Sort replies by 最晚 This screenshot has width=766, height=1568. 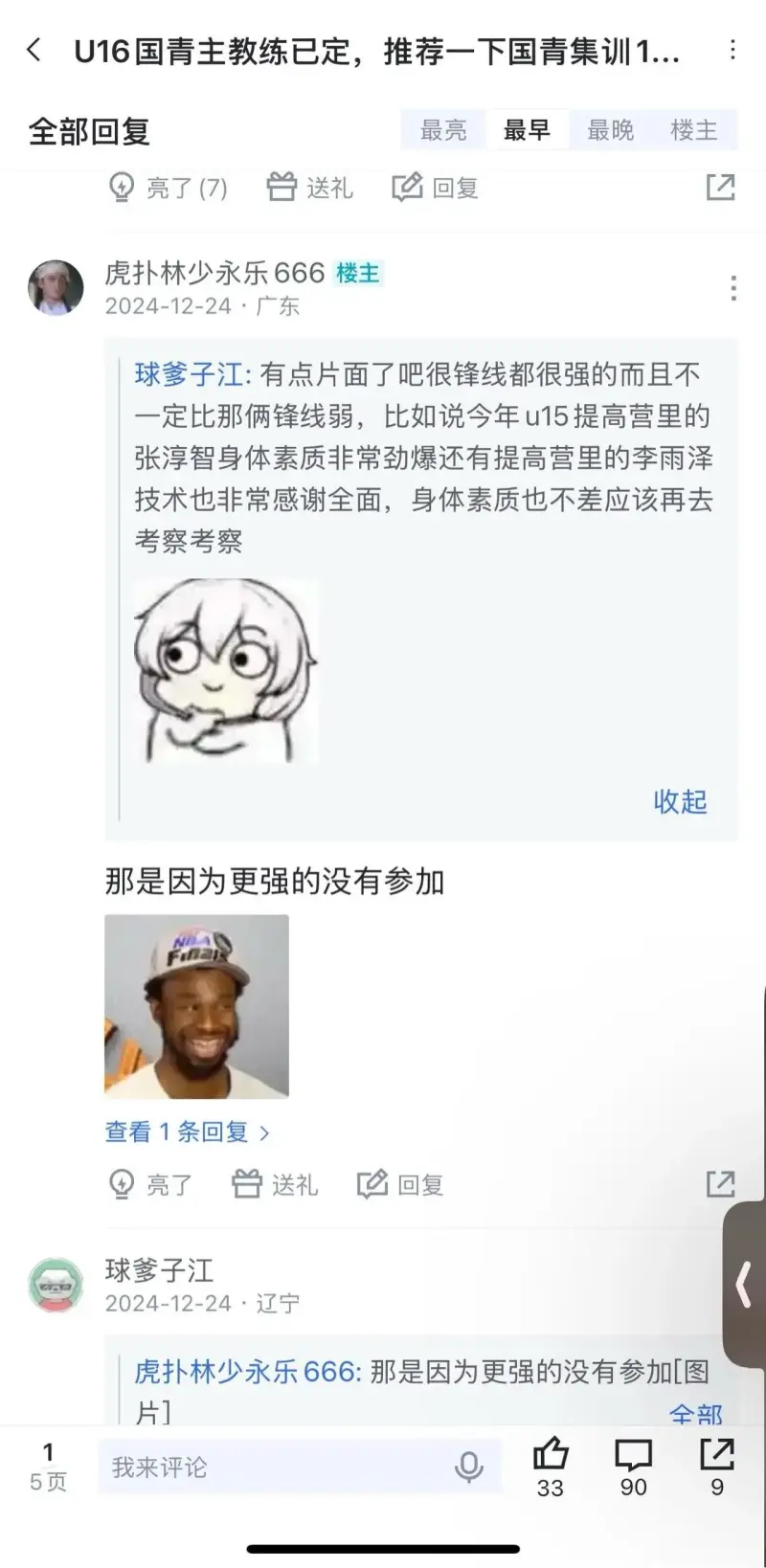[610, 130]
